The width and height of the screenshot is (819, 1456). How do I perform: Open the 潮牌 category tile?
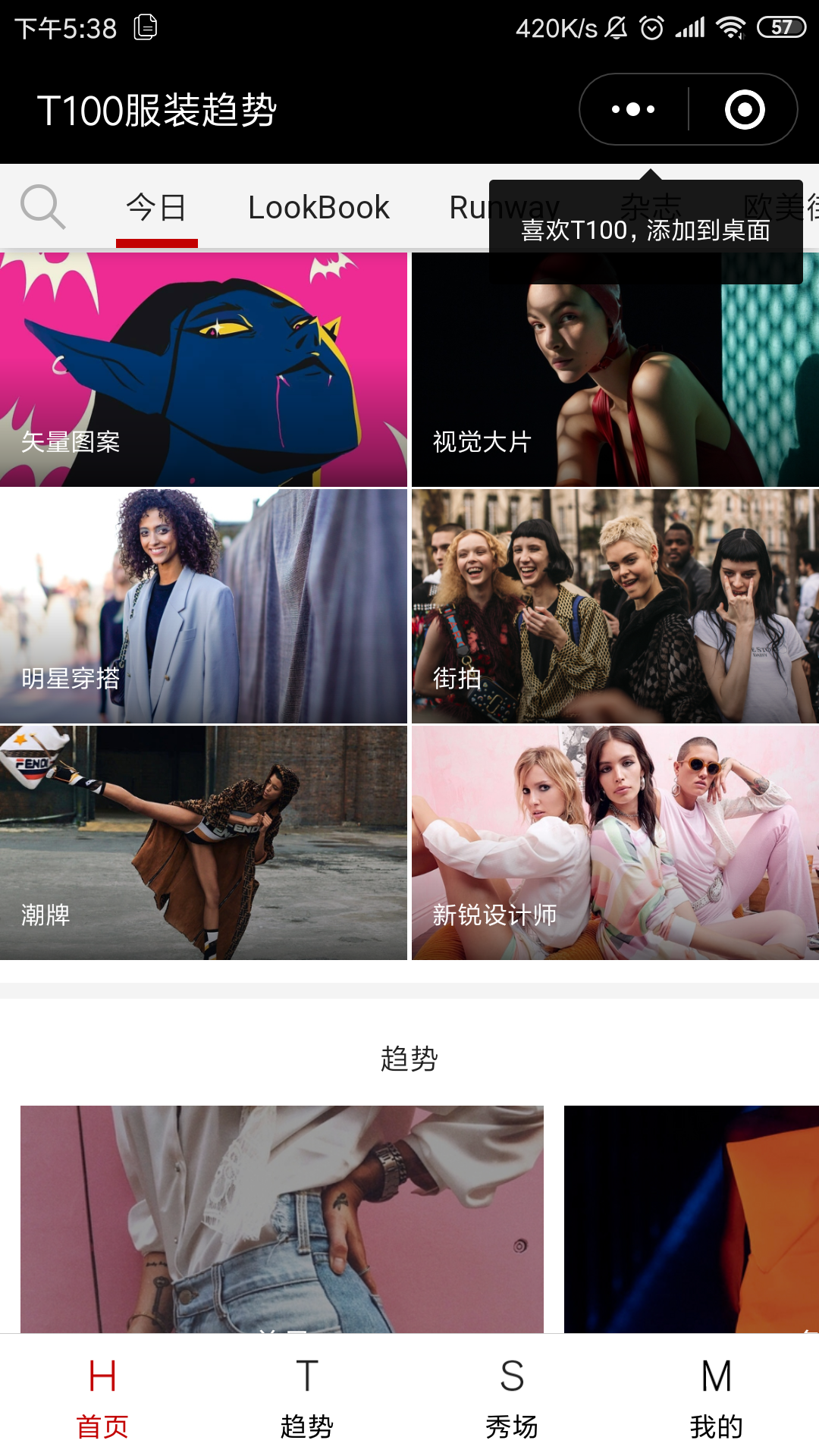coord(203,843)
